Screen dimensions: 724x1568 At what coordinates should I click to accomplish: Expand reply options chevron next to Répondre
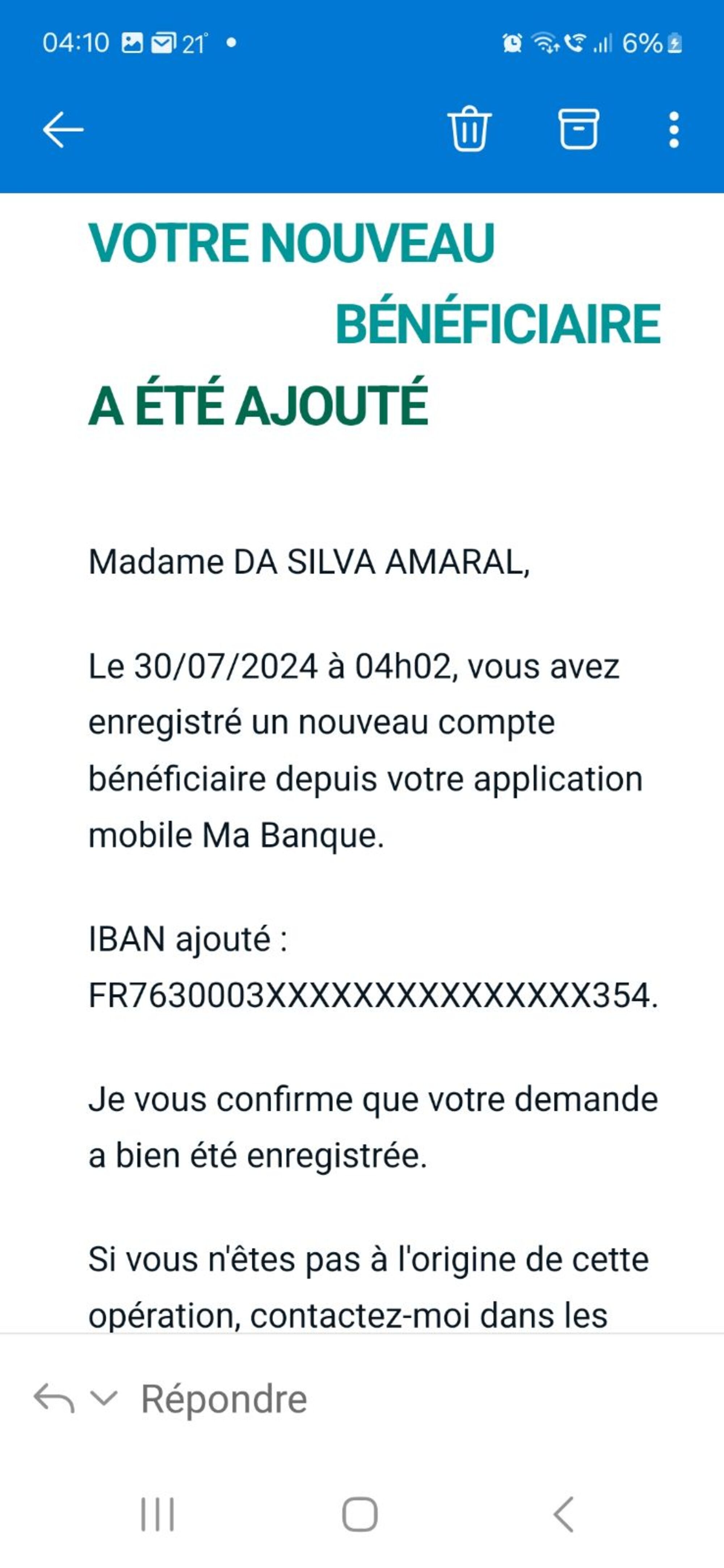click(104, 1398)
